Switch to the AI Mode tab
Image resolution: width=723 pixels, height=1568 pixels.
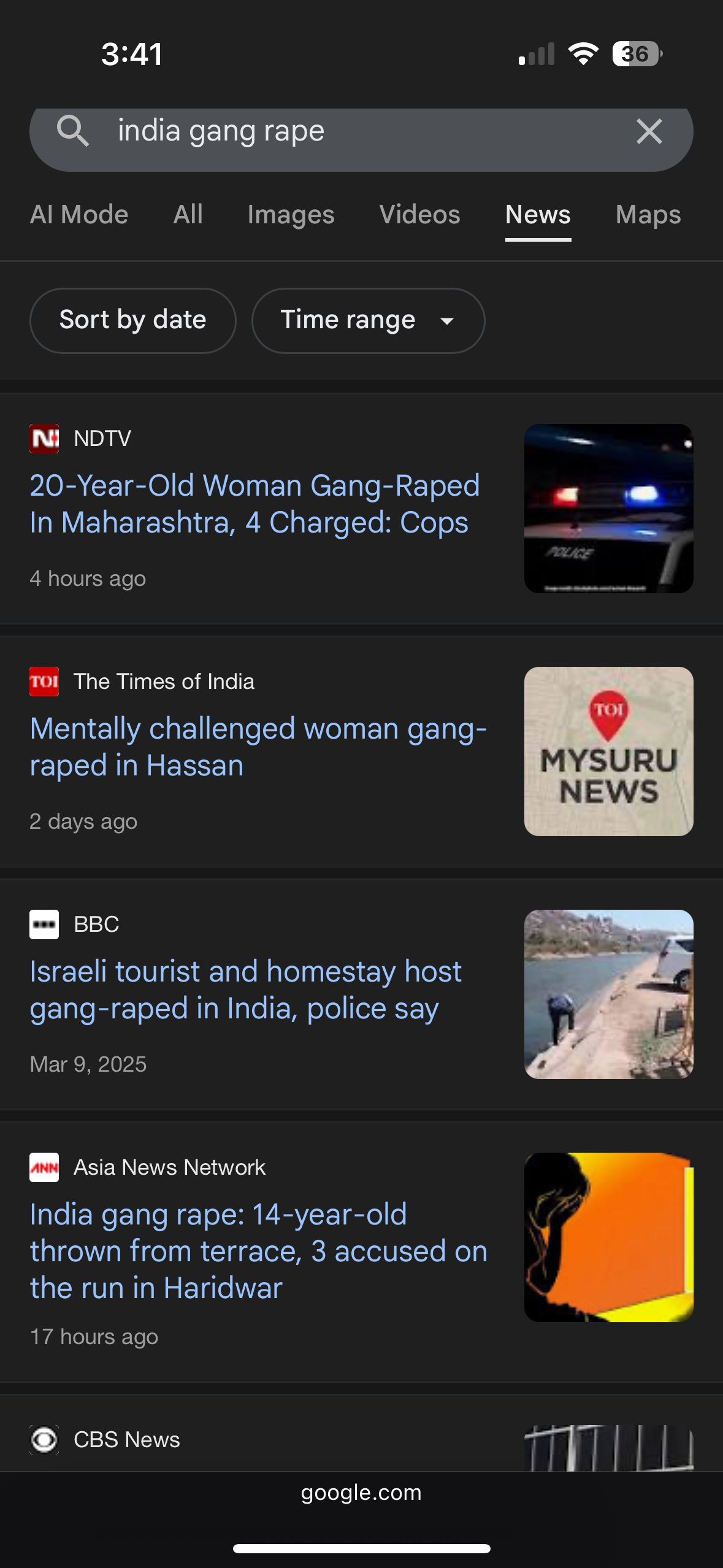coord(79,215)
